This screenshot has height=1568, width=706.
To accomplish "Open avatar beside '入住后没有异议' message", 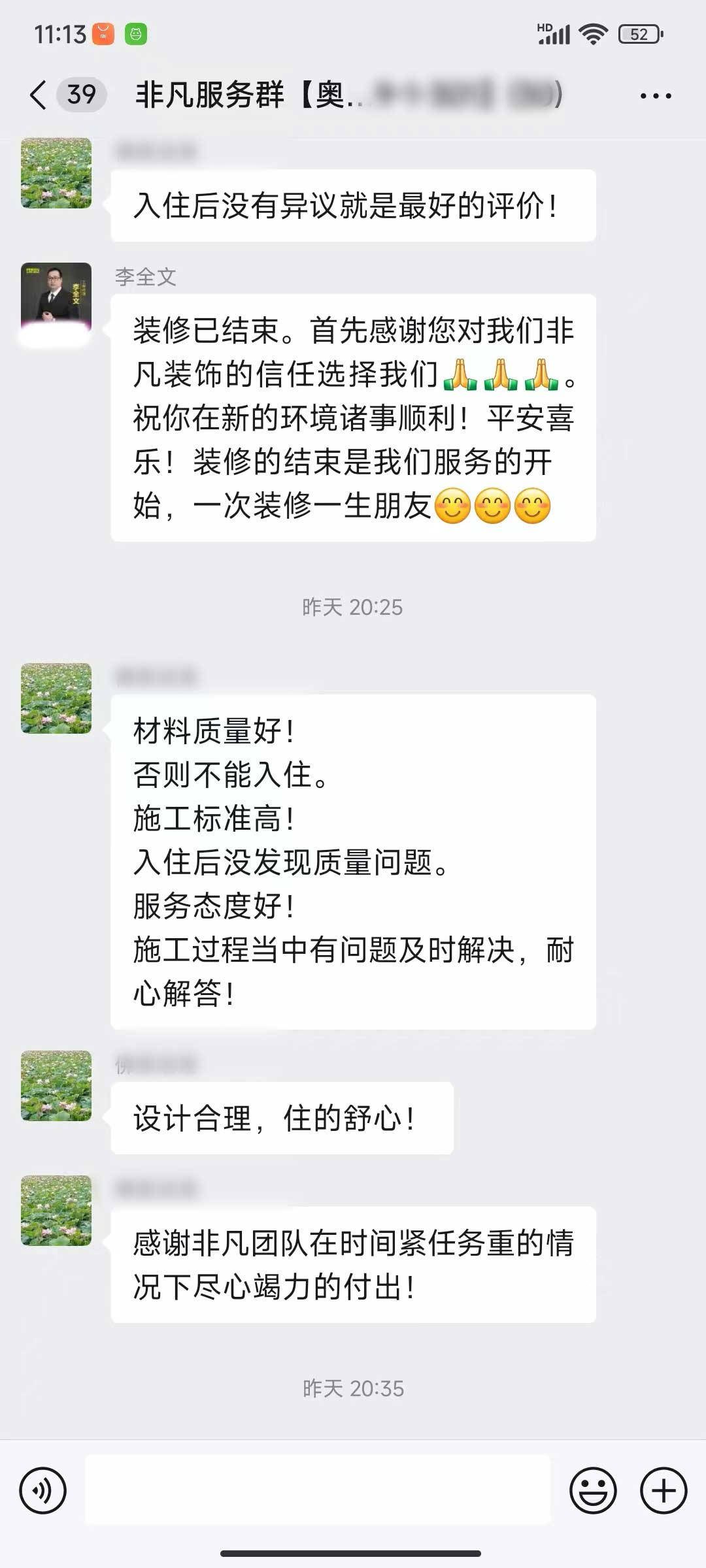I will tap(56, 173).
